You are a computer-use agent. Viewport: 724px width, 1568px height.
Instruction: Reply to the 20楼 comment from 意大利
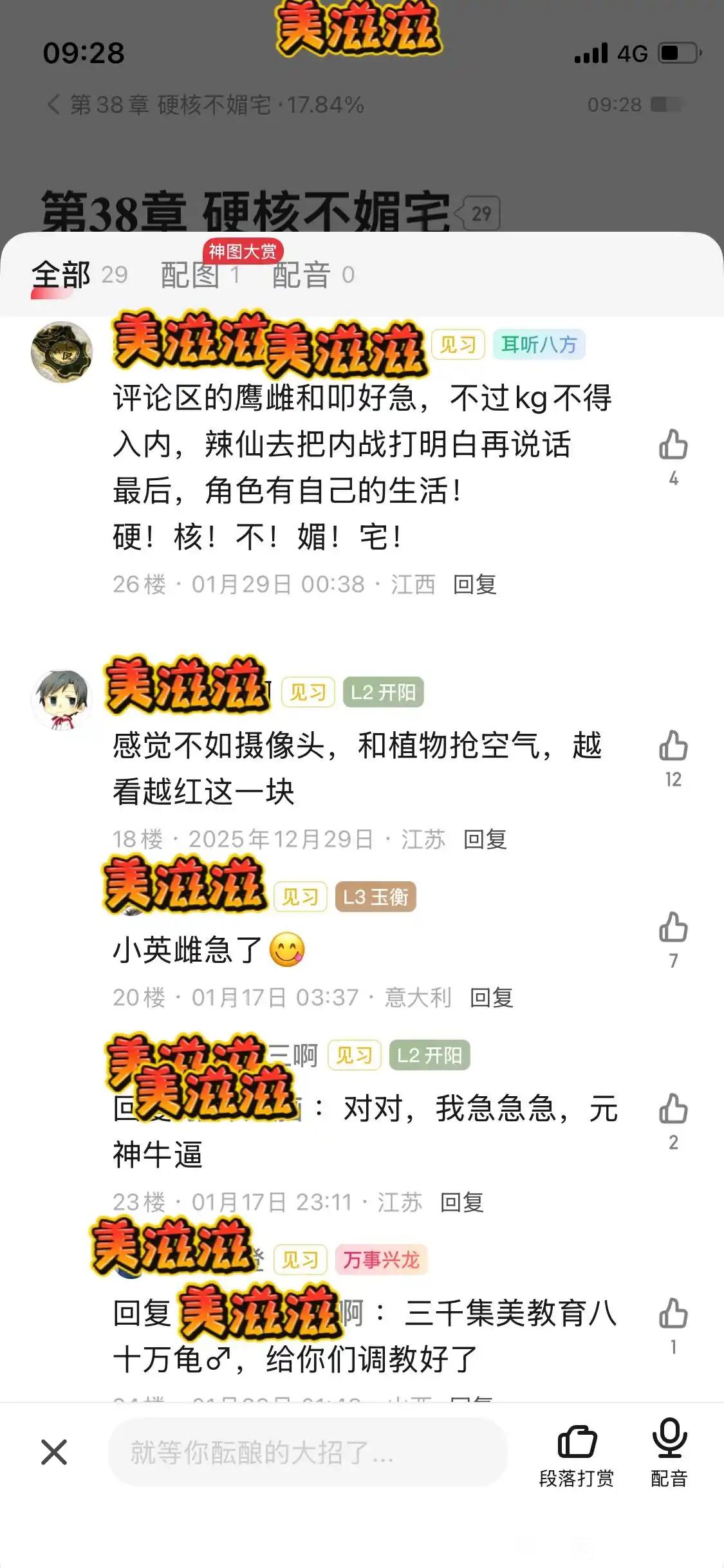pyautogui.click(x=492, y=998)
